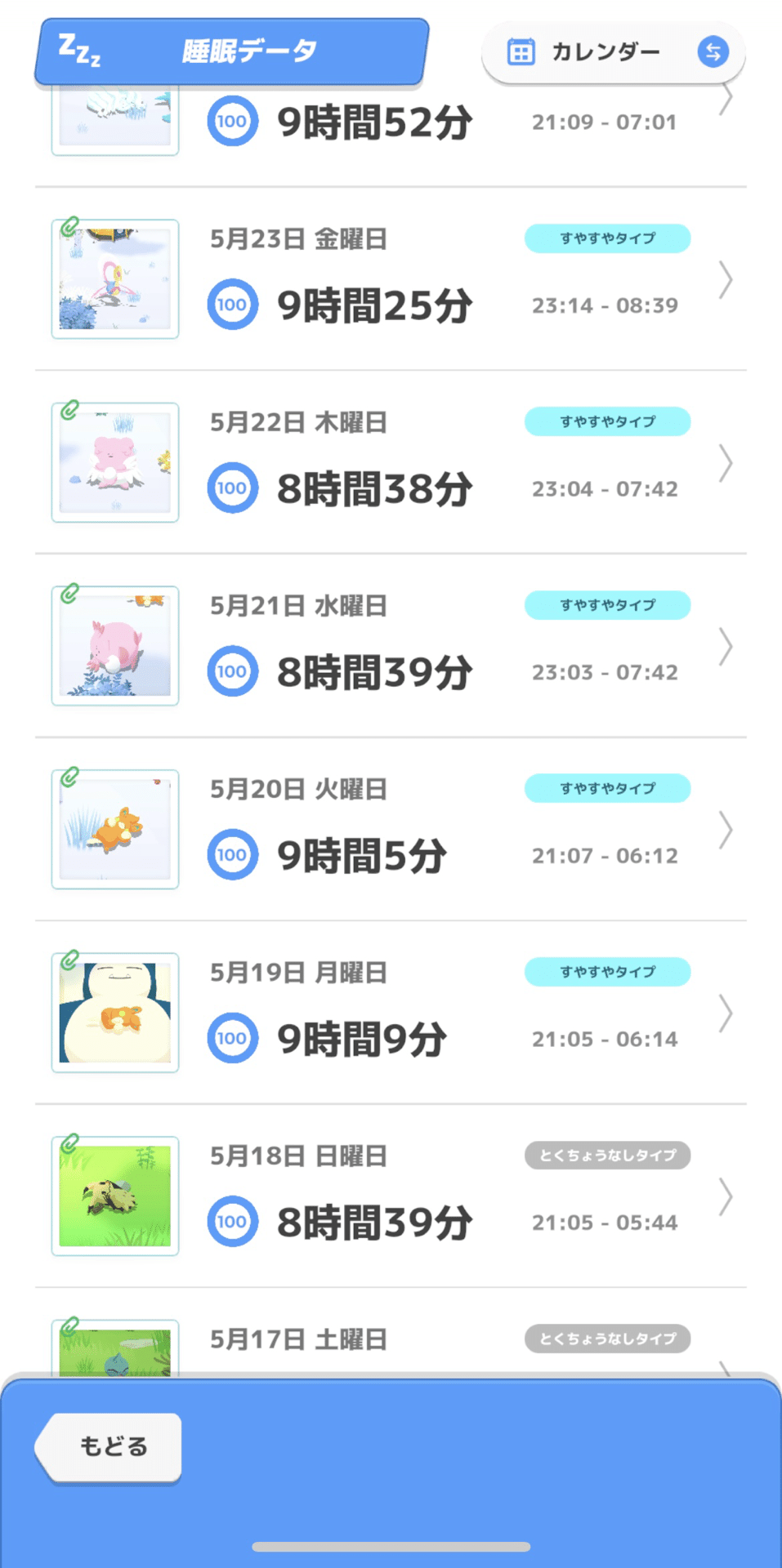Tap the paperclip icon on the May 19 entry
This screenshot has height=1568, width=782.
[x=69, y=961]
